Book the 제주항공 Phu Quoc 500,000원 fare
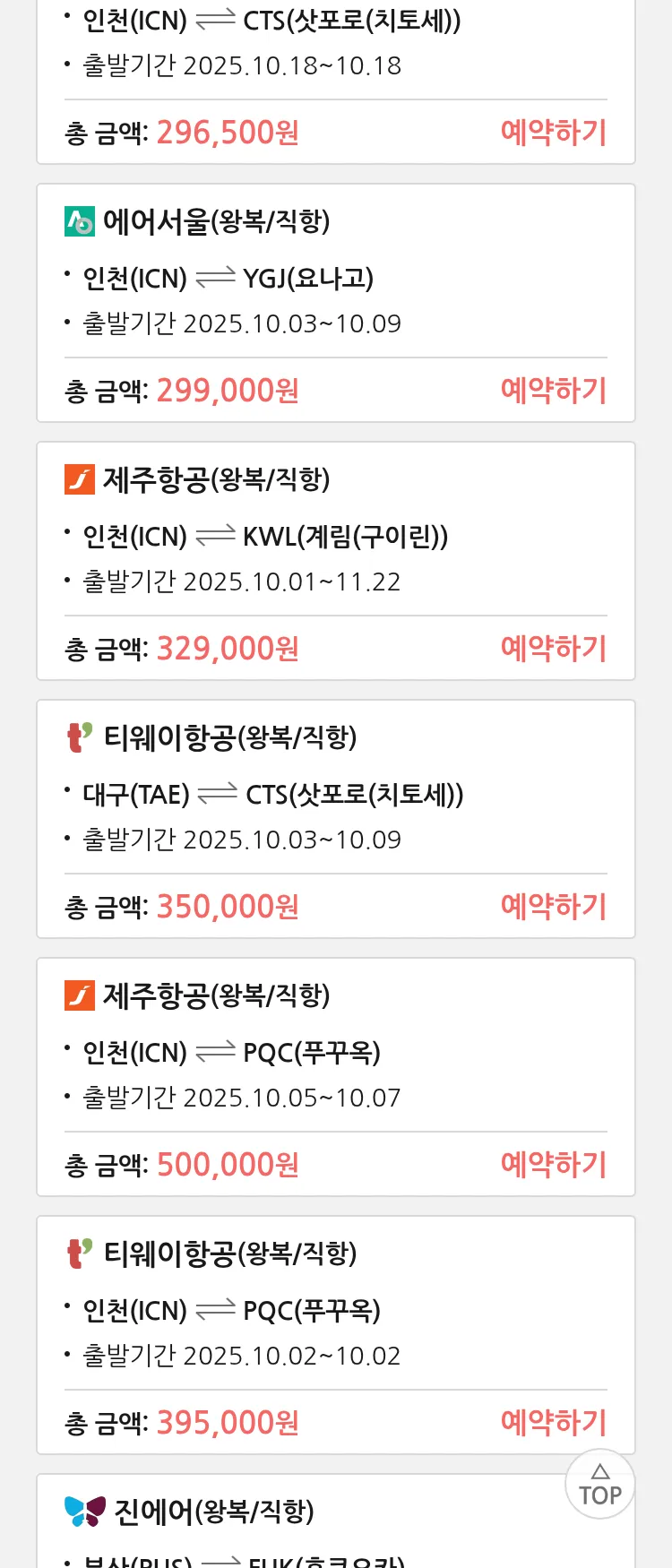Screen dimensions: 672x1568 pos(553,1165)
